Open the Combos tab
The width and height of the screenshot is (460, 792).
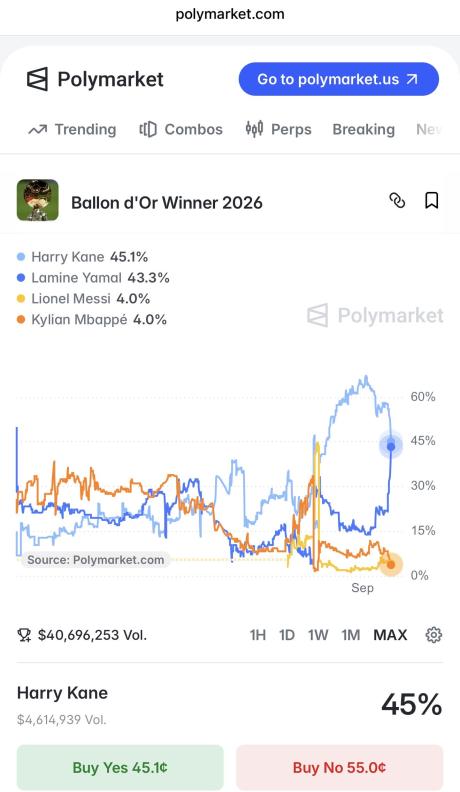tap(181, 130)
